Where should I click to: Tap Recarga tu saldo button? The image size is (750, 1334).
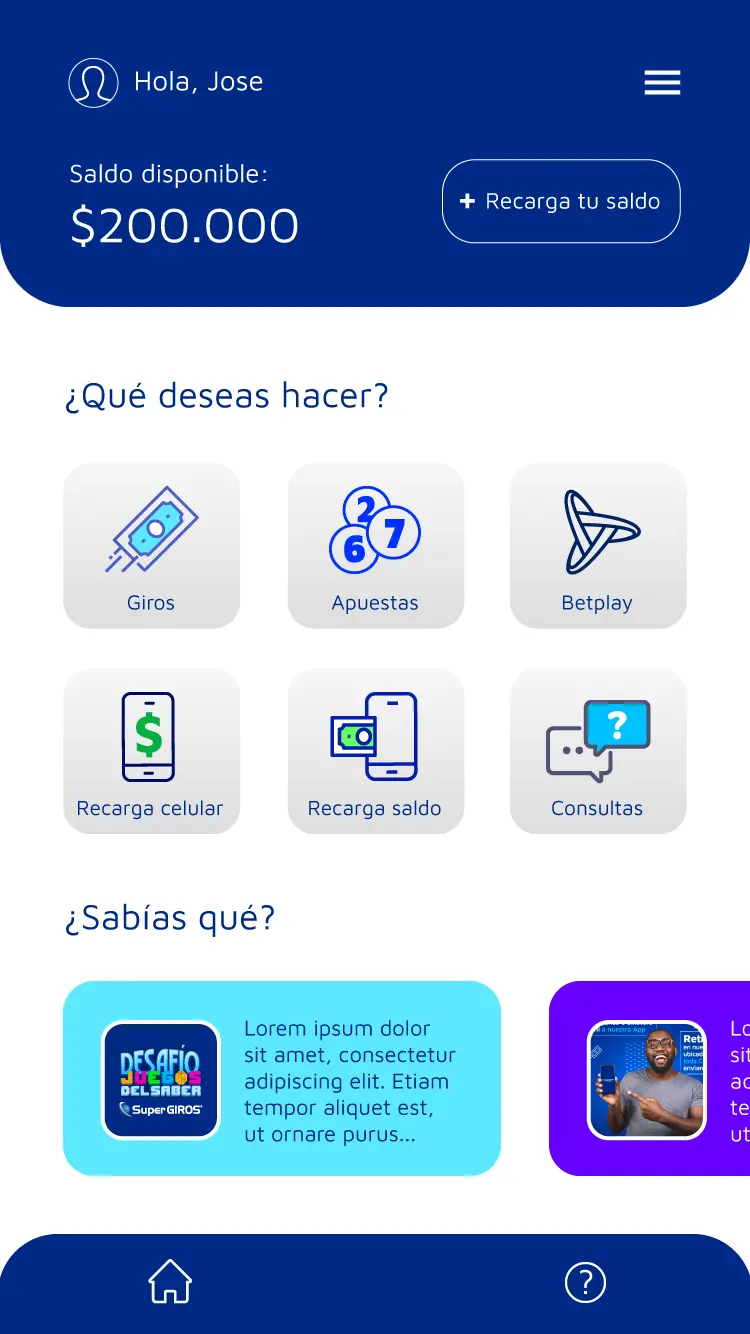tap(561, 201)
